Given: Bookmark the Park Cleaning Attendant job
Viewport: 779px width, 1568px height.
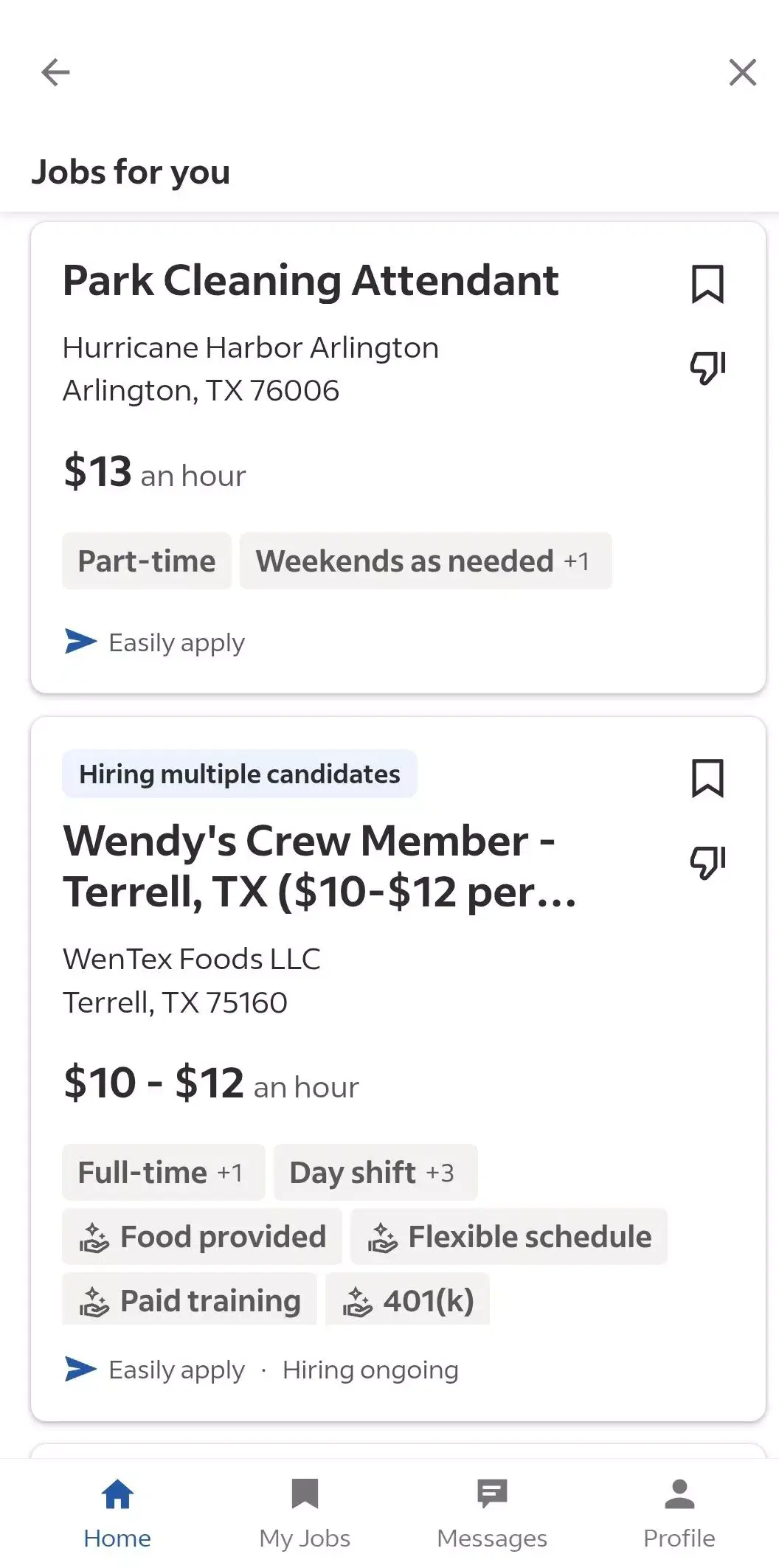Looking at the screenshot, I should point(707,284).
